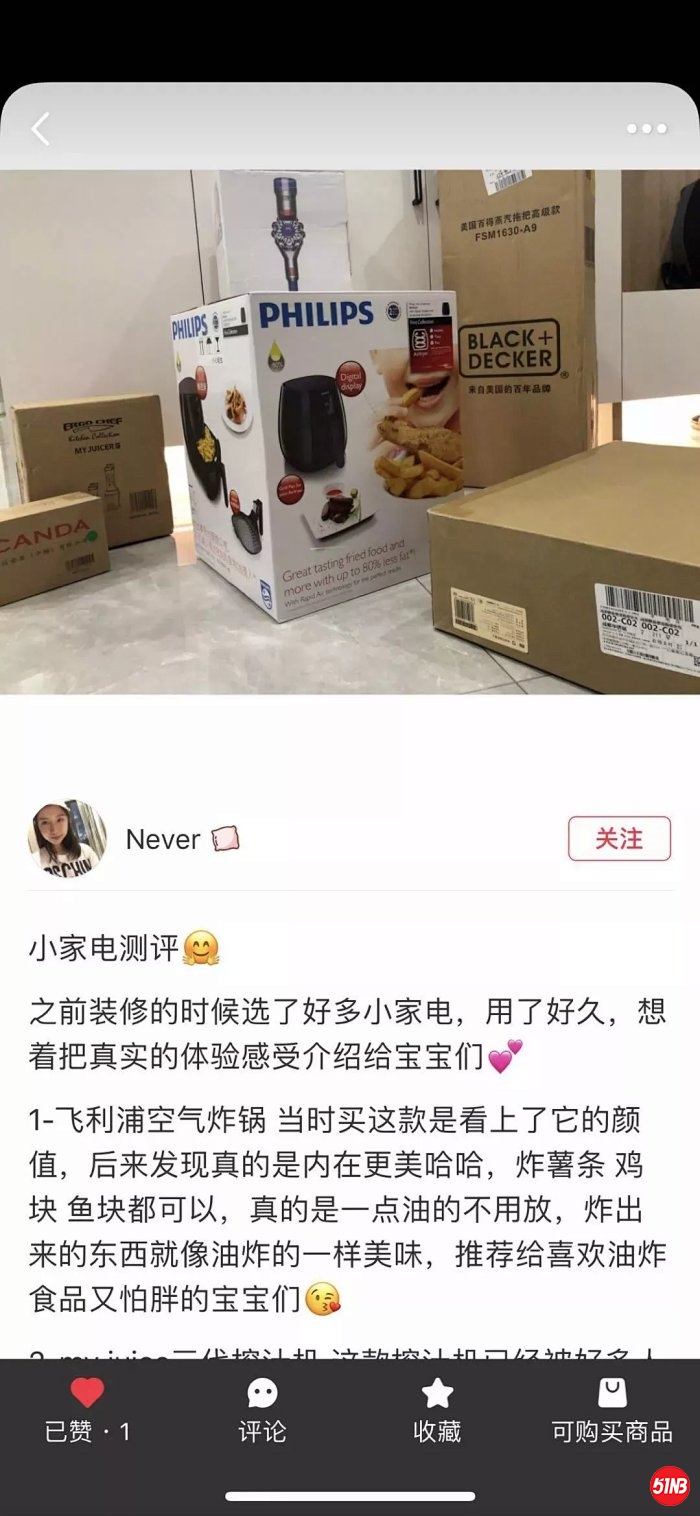View purchasable items via 可购买商品
Viewport: 700px width, 1516px height.
click(x=612, y=1410)
